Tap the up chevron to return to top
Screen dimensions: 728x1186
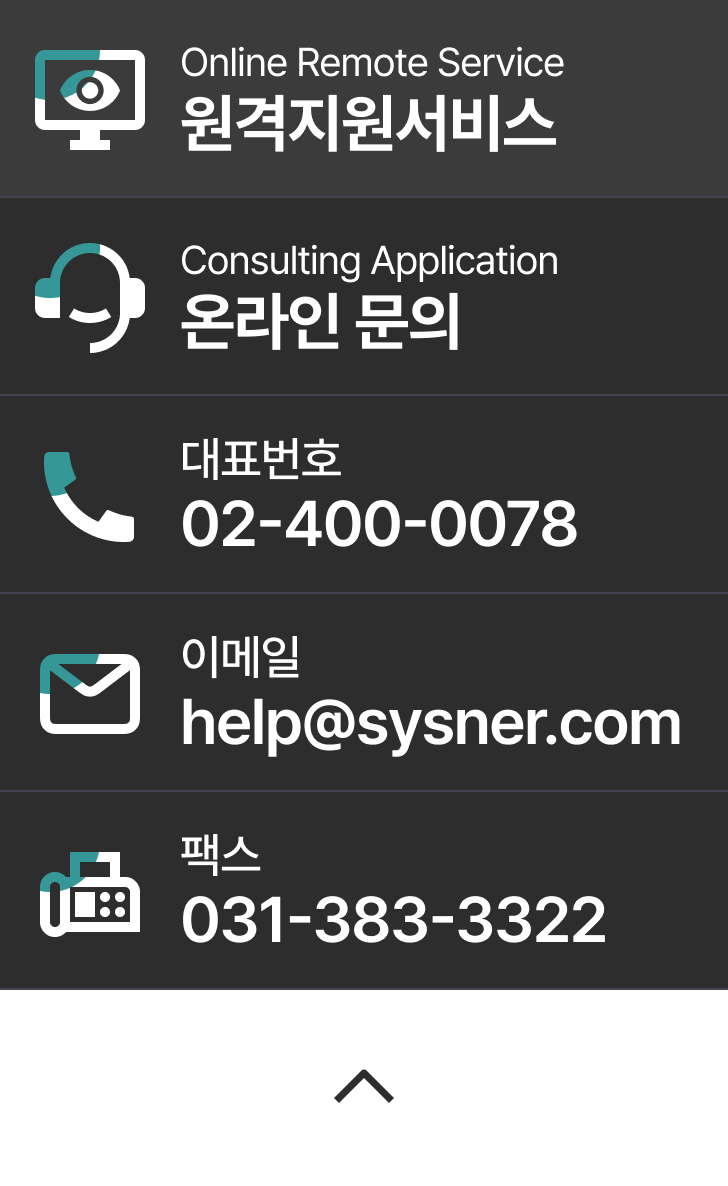(x=364, y=1087)
